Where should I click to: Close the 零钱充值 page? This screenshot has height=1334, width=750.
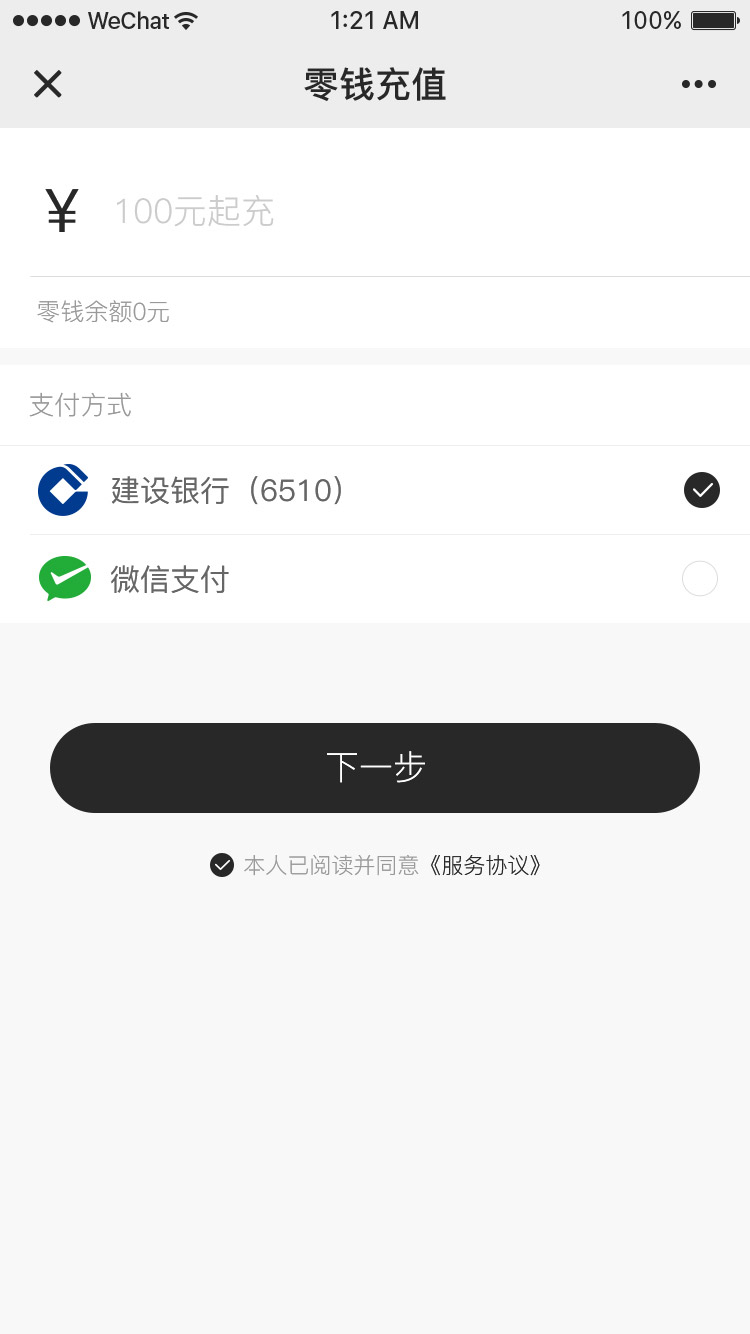point(47,84)
